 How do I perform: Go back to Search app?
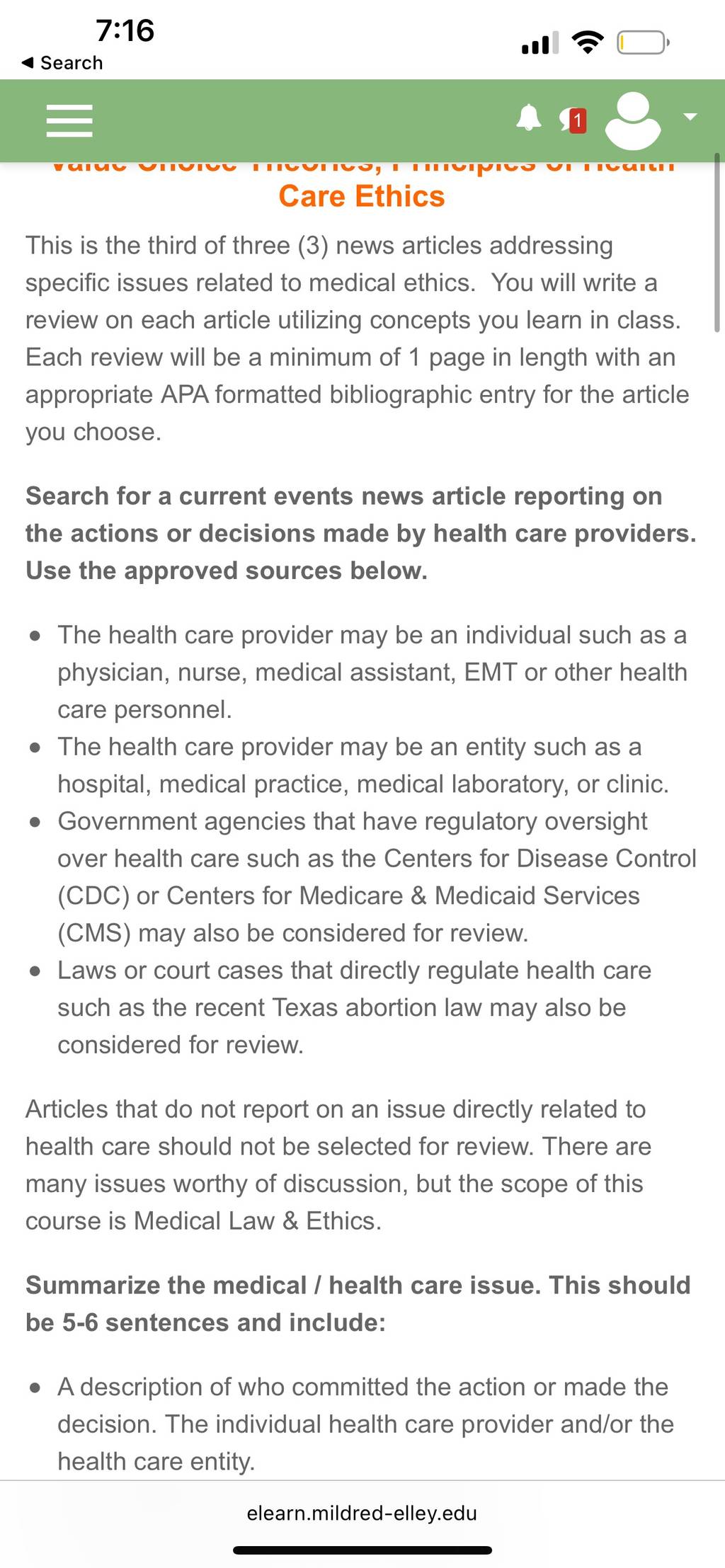click(x=62, y=63)
